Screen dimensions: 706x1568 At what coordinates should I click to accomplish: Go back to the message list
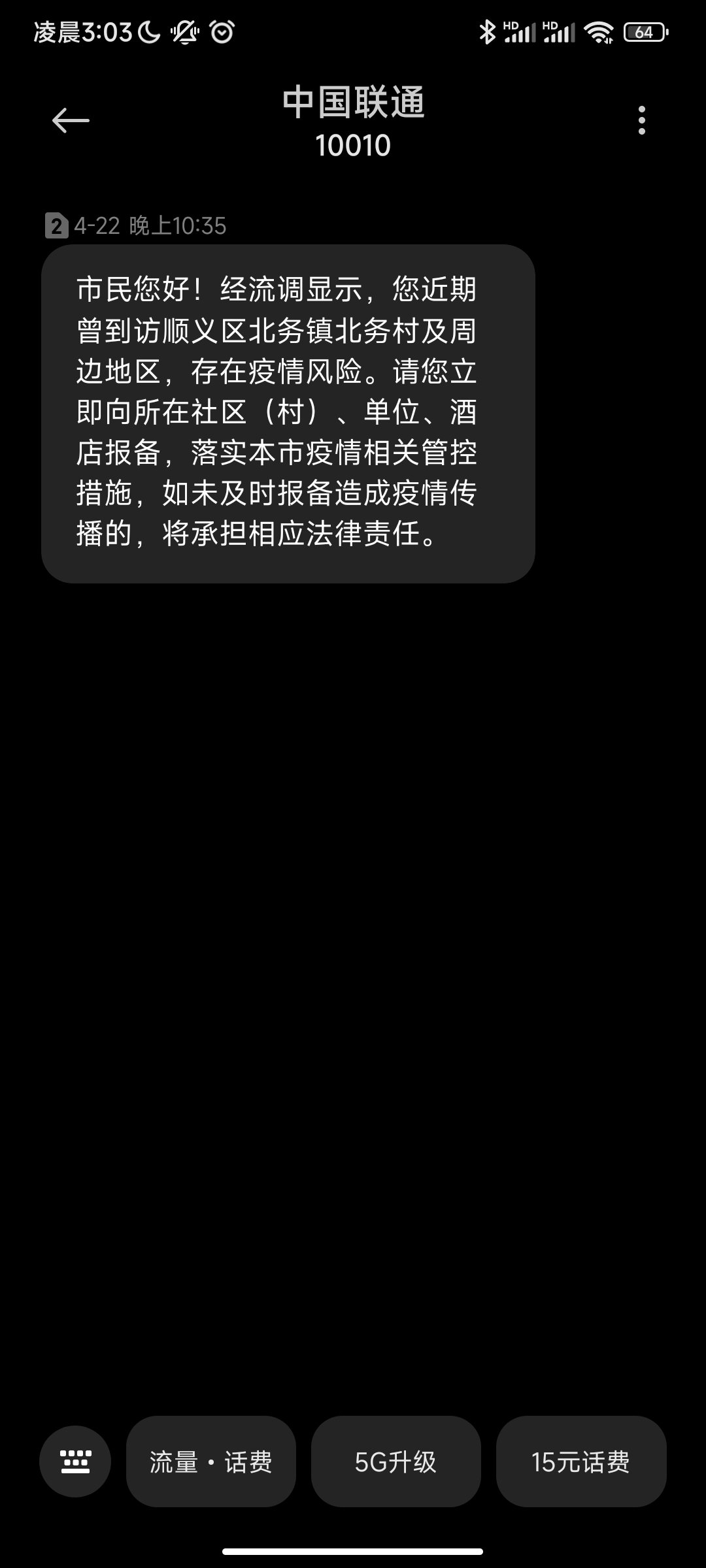pos(71,121)
